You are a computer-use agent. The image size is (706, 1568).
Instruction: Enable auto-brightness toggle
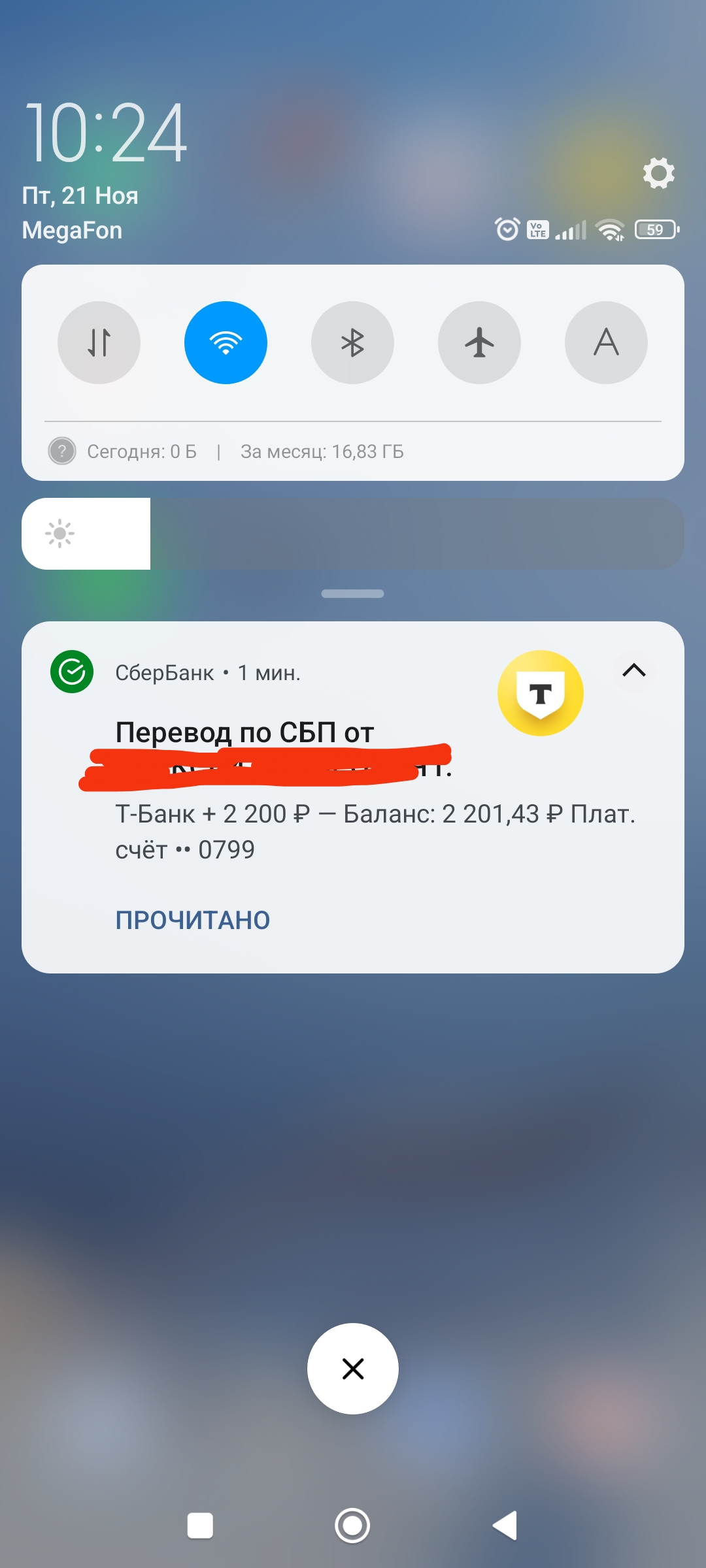click(x=606, y=342)
